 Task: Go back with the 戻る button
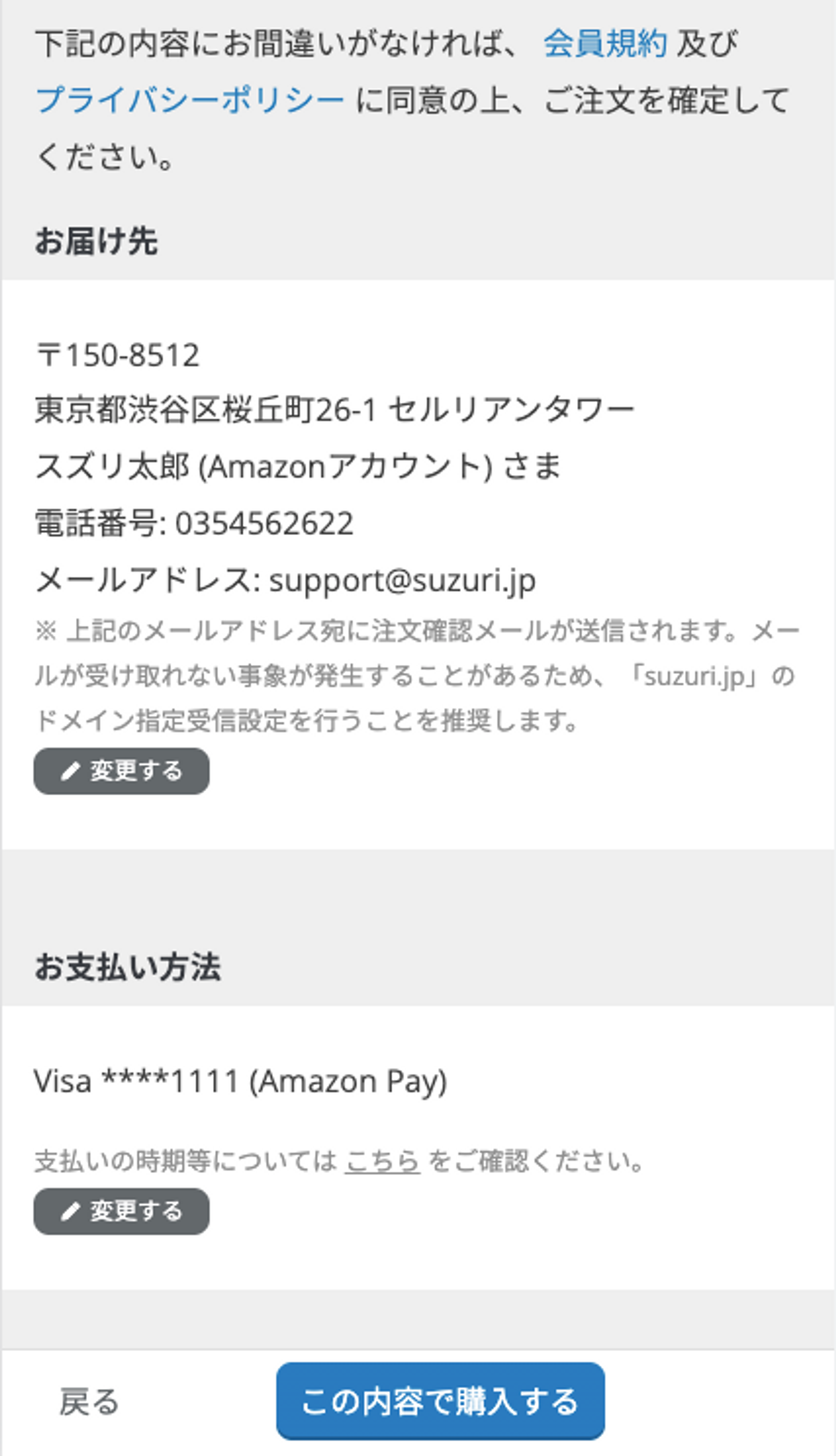(x=89, y=1402)
